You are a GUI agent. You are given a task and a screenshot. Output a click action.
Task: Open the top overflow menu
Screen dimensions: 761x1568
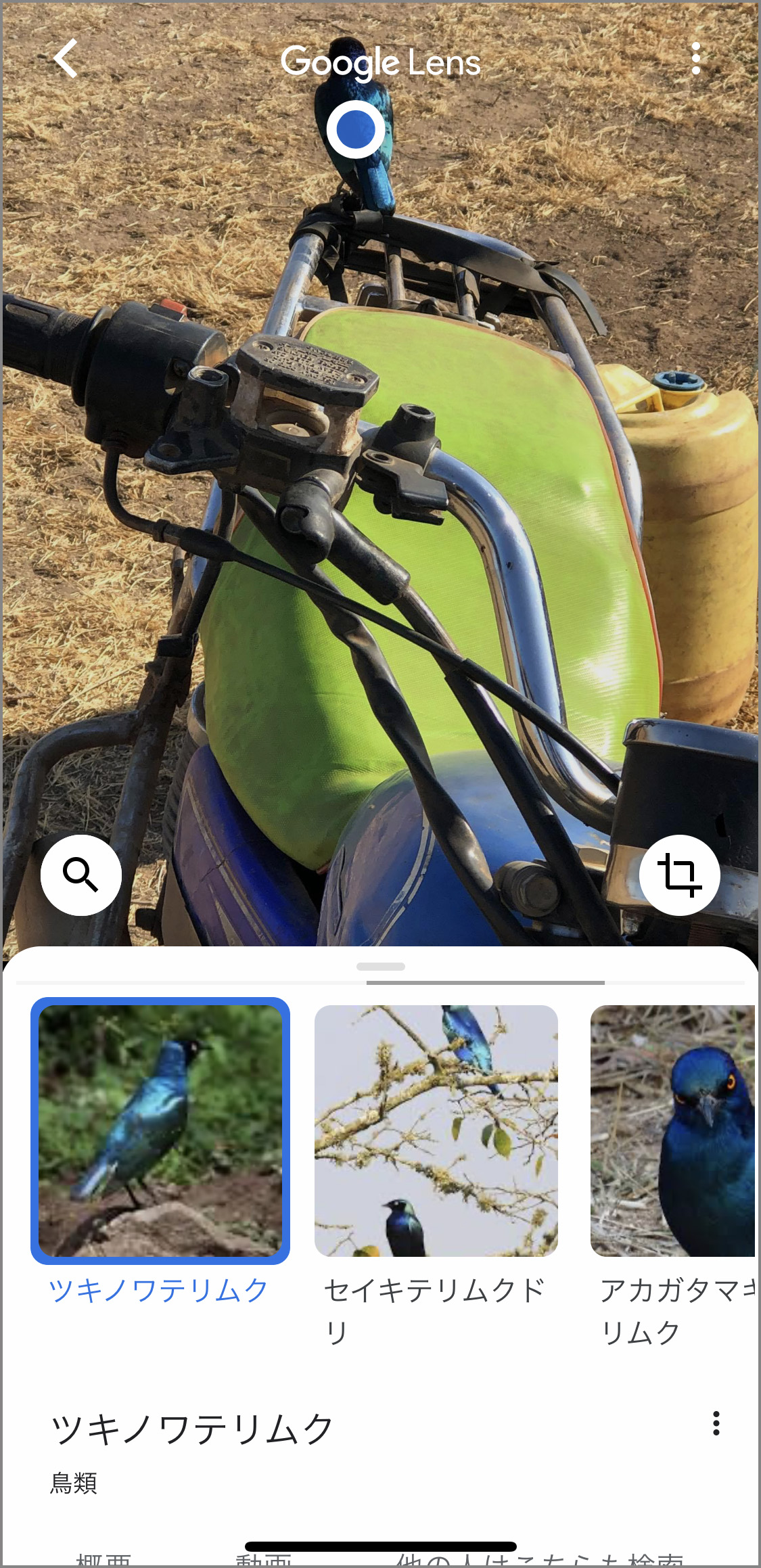click(696, 59)
